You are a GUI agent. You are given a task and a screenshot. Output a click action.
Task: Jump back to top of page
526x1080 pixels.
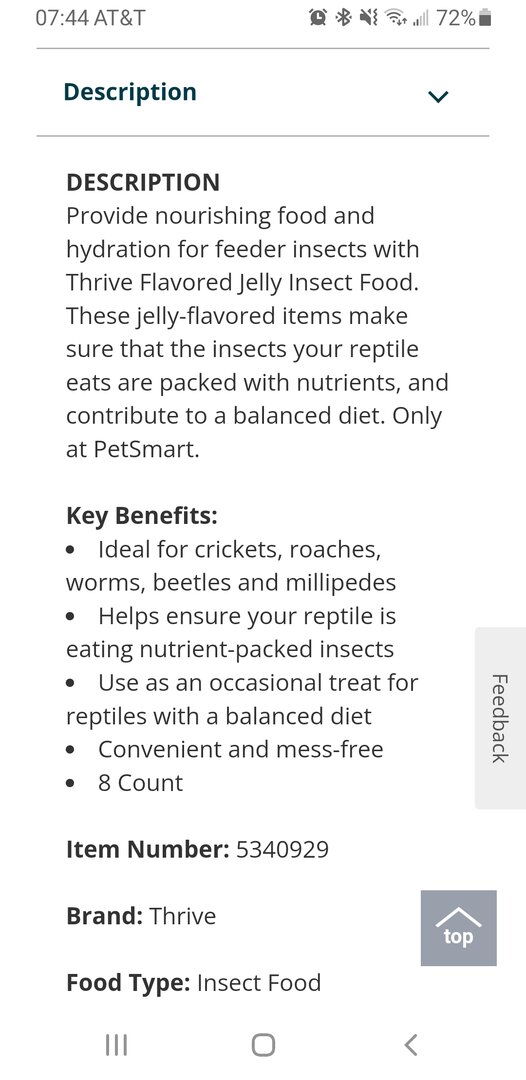click(x=459, y=928)
